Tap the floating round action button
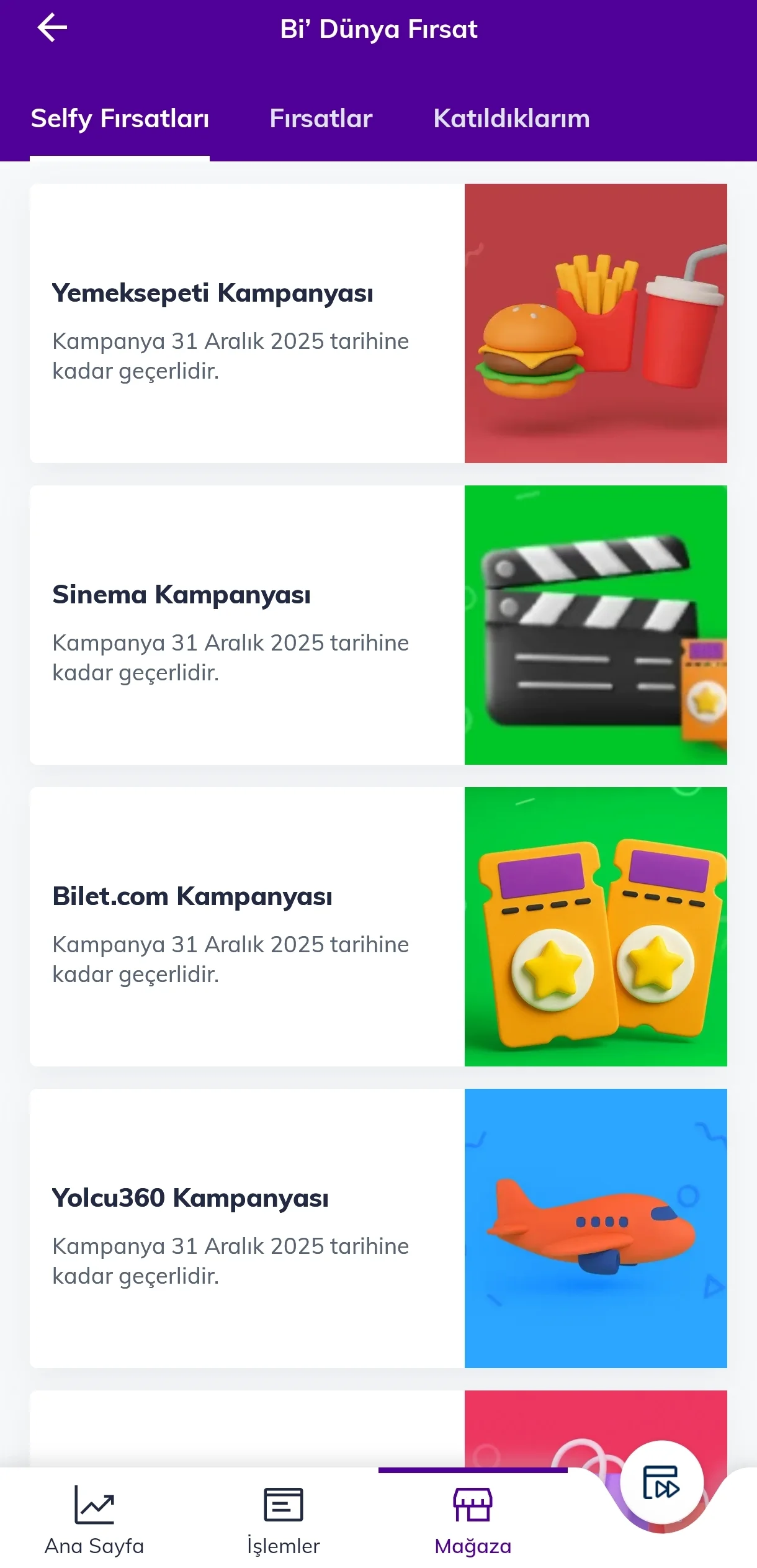The image size is (757, 1568). pyautogui.click(x=661, y=1482)
